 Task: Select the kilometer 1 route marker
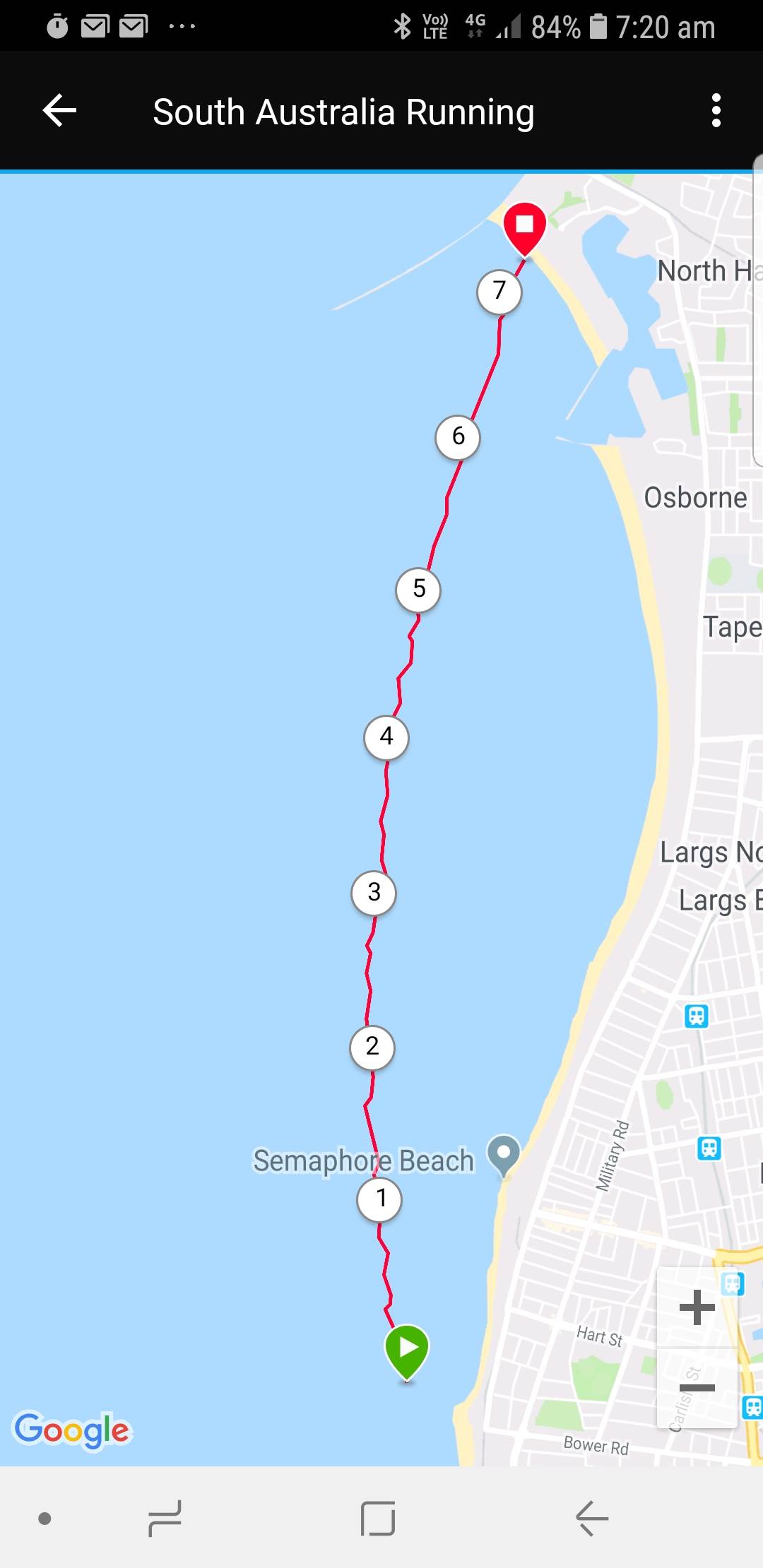pyautogui.click(x=379, y=1199)
